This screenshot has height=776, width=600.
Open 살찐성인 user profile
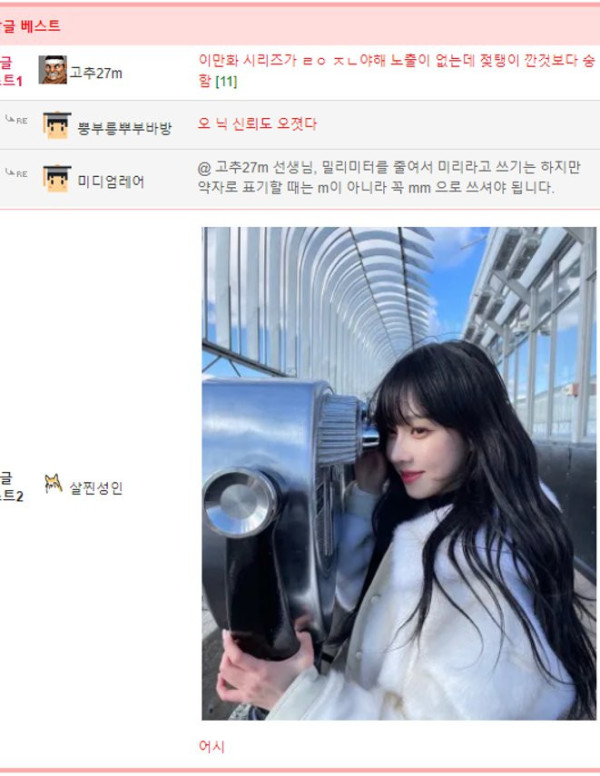pos(95,487)
